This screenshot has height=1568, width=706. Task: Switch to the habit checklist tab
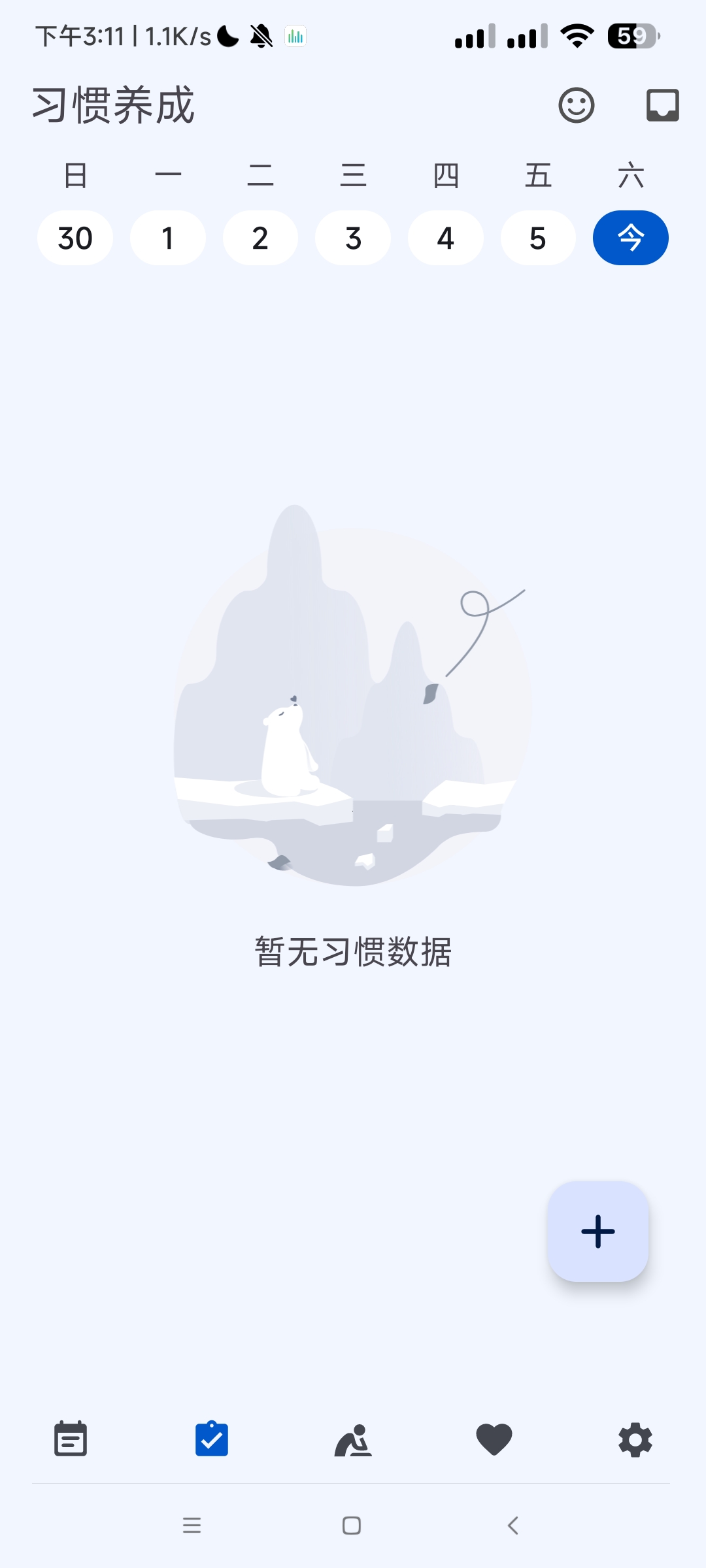[x=212, y=1439]
